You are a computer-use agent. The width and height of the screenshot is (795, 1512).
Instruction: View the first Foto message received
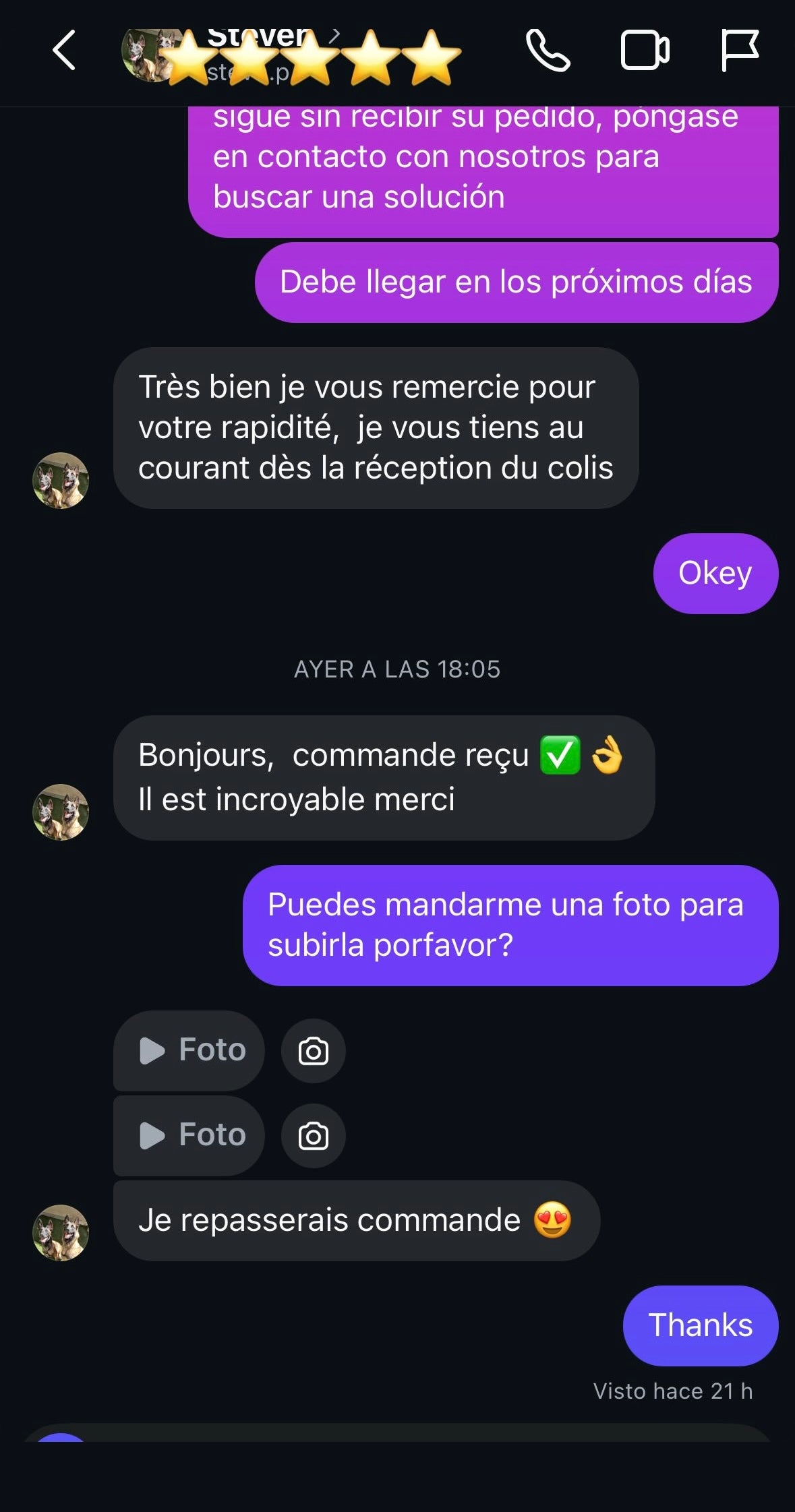click(190, 1050)
